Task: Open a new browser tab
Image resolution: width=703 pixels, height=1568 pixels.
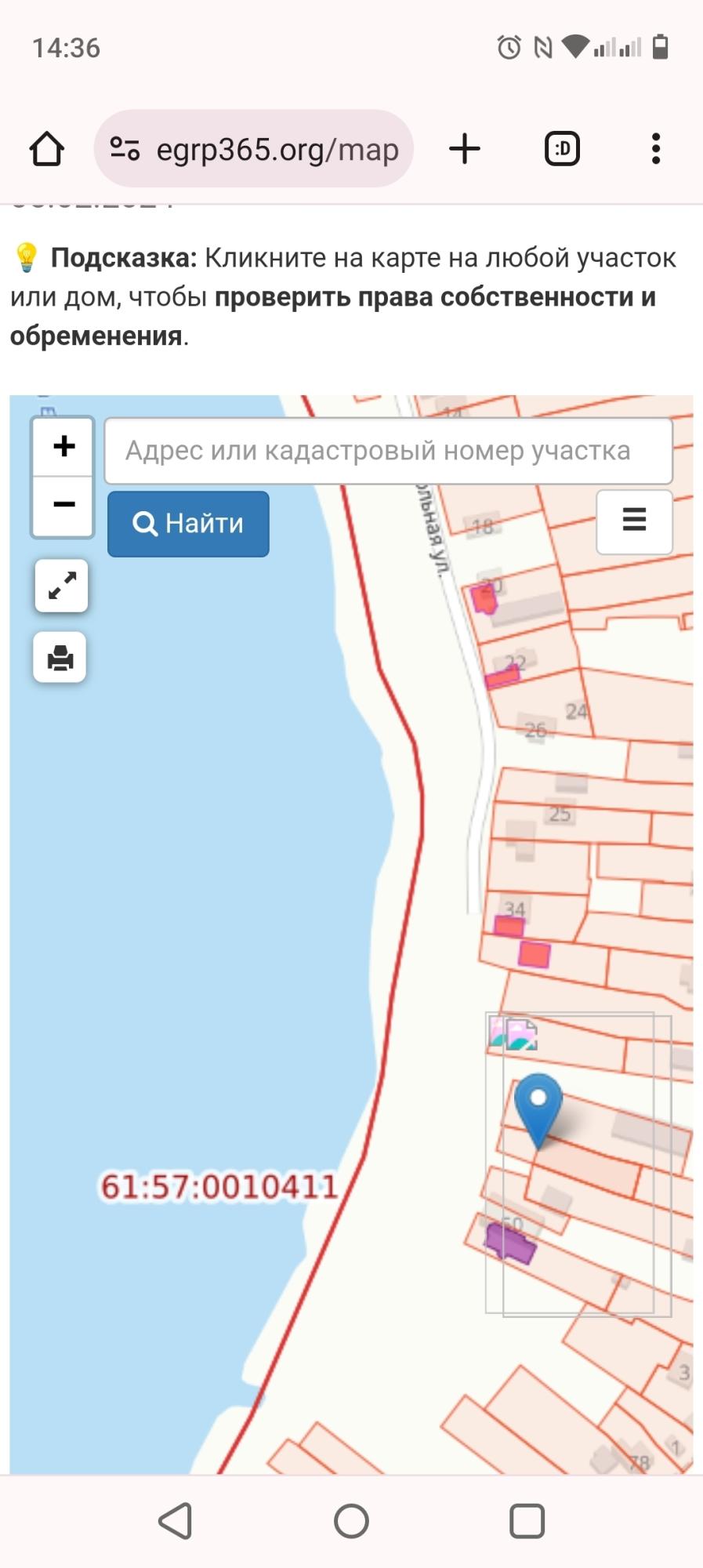Action: [x=465, y=148]
